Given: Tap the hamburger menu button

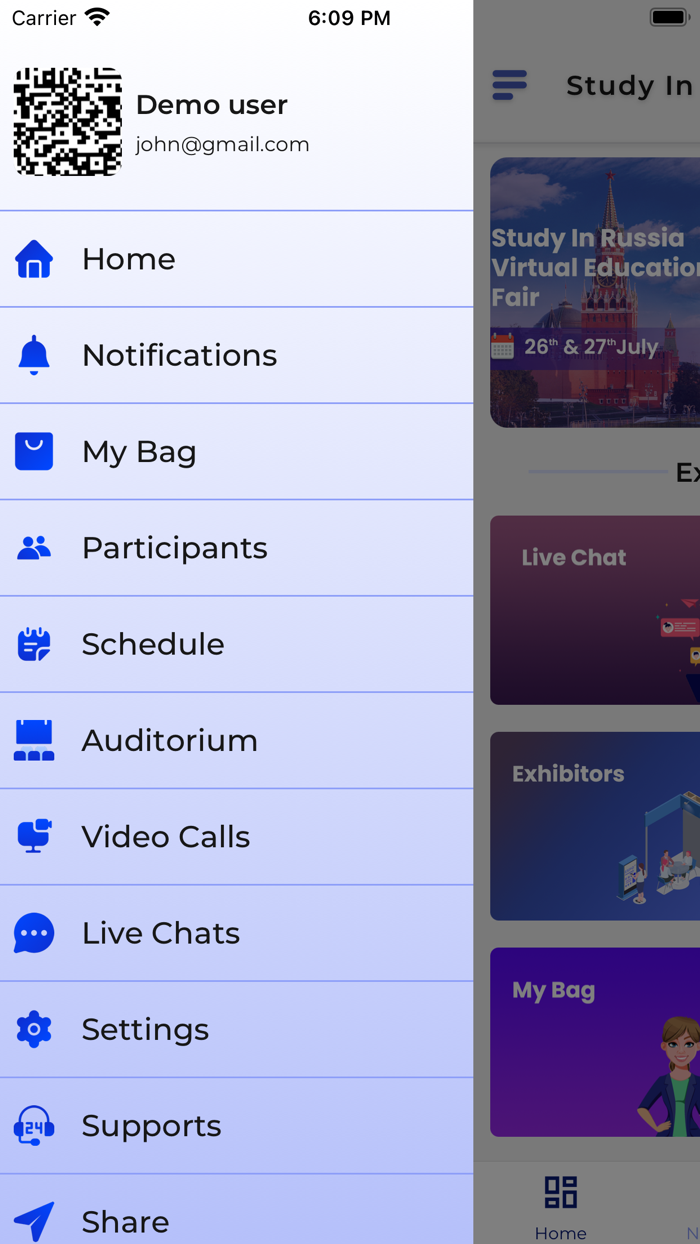Looking at the screenshot, I should click(x=510, y=85).
